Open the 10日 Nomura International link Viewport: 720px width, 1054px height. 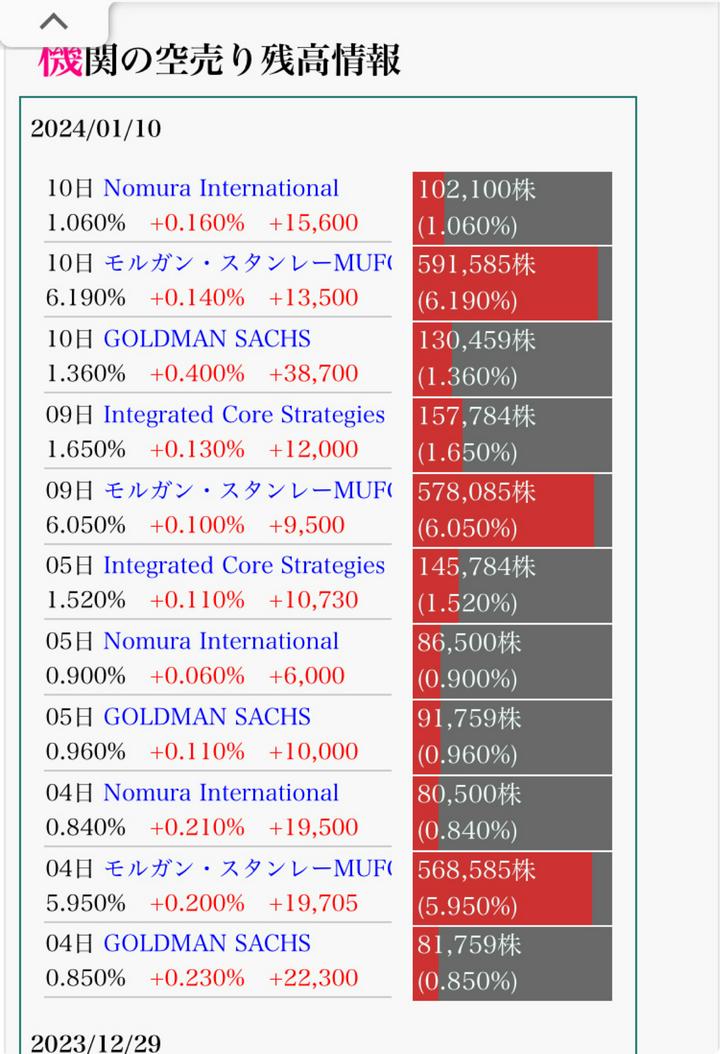tap(221, 189)
